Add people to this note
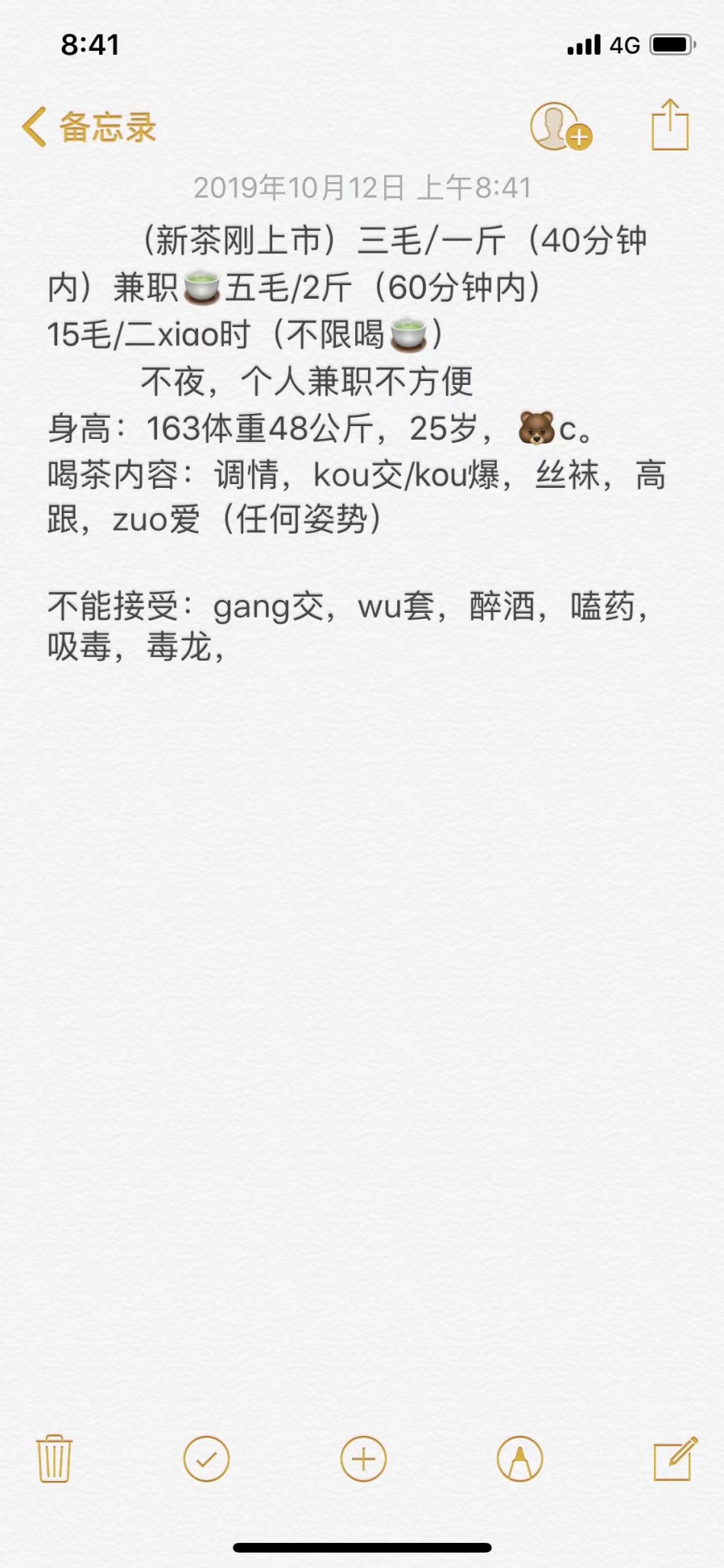 coord(560,127)
